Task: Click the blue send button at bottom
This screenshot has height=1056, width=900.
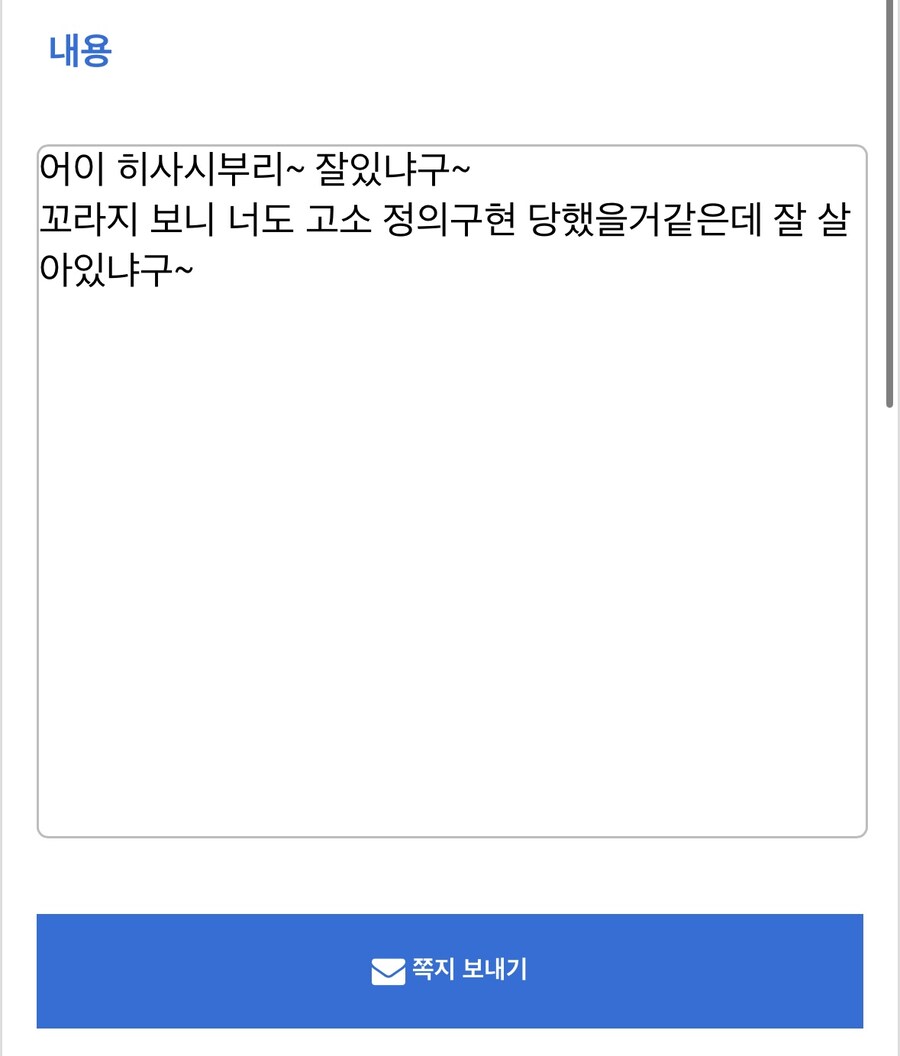Action: tap(450, 970)
